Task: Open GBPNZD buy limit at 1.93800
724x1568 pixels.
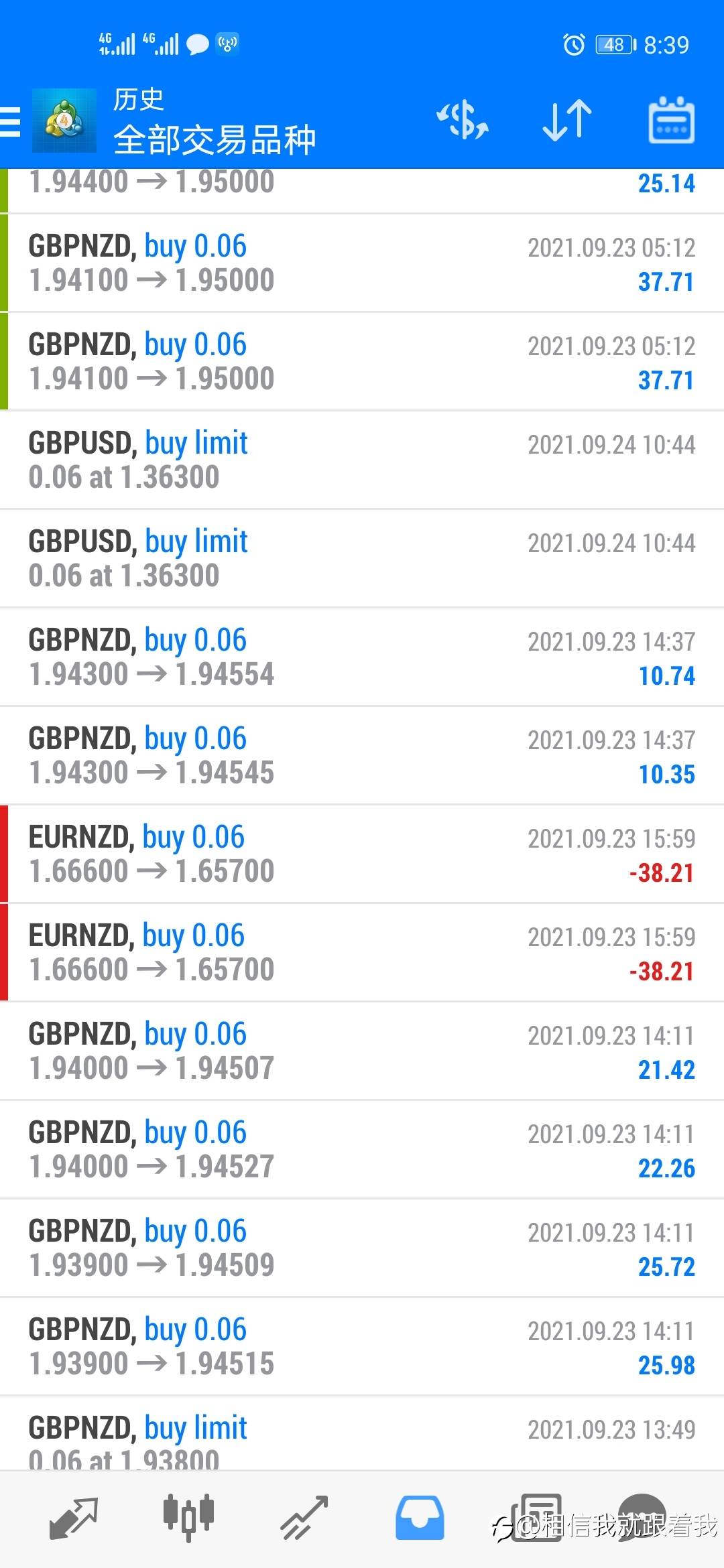Action: pos(362,1434)
